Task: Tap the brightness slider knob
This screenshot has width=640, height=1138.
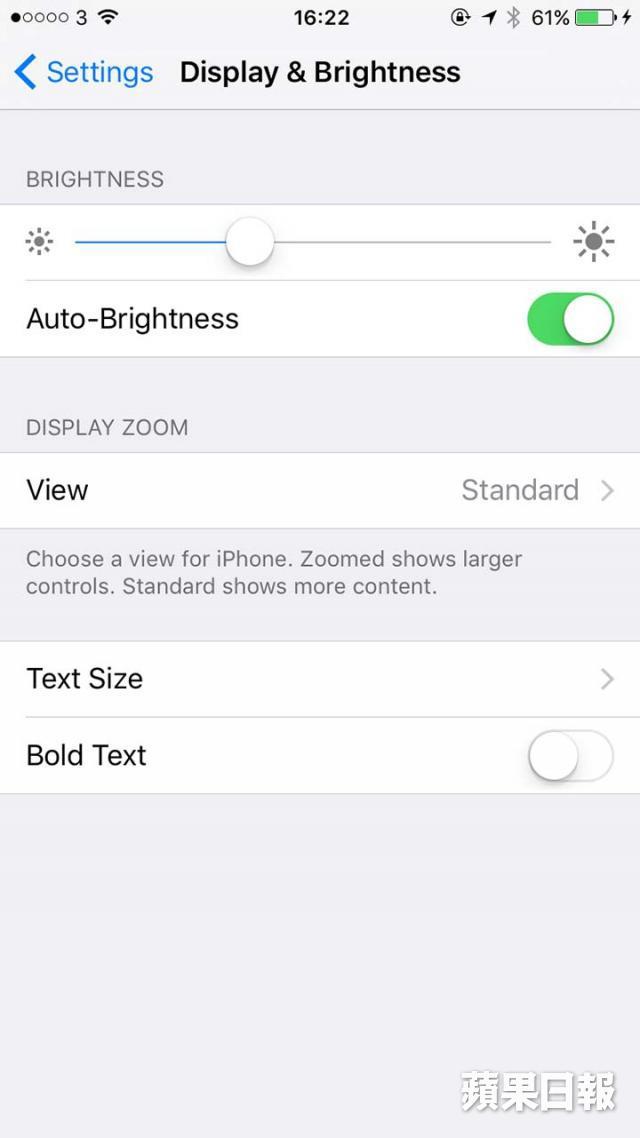Action: tap(250, 242)
